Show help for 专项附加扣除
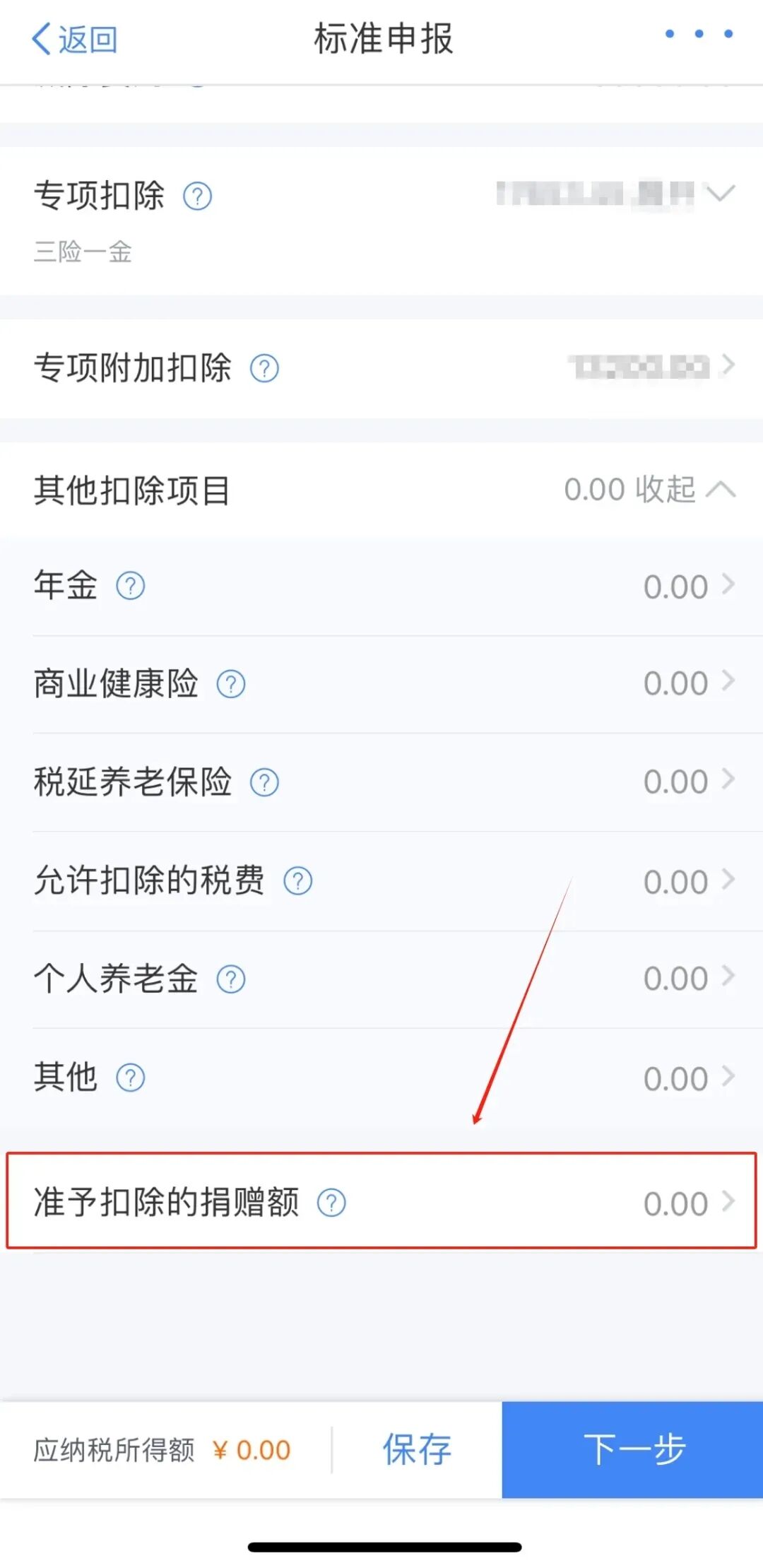 pos(264,368)
